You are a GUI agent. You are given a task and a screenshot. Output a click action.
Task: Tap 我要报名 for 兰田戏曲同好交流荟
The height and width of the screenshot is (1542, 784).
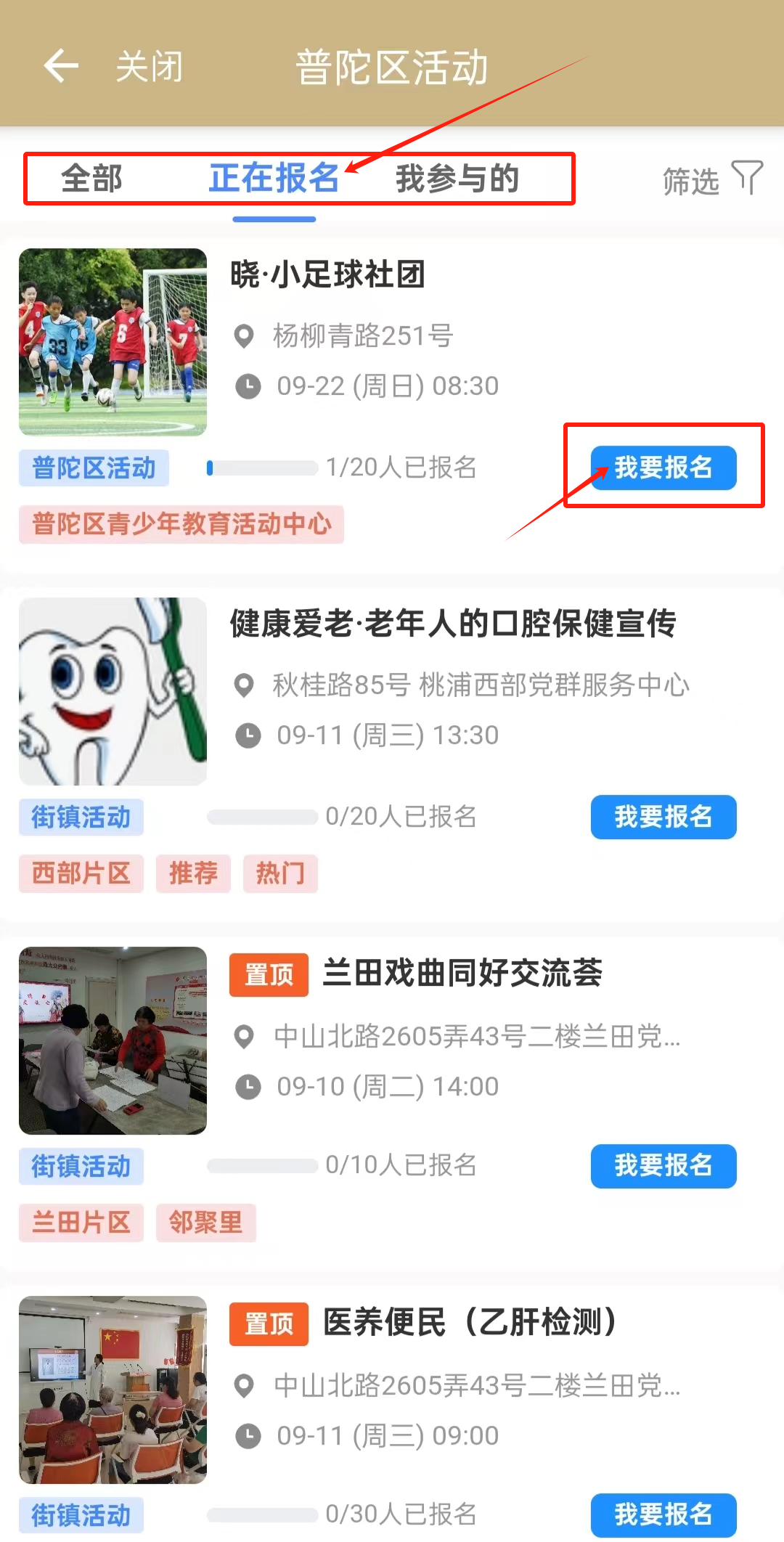click(x=663, y=1166)
